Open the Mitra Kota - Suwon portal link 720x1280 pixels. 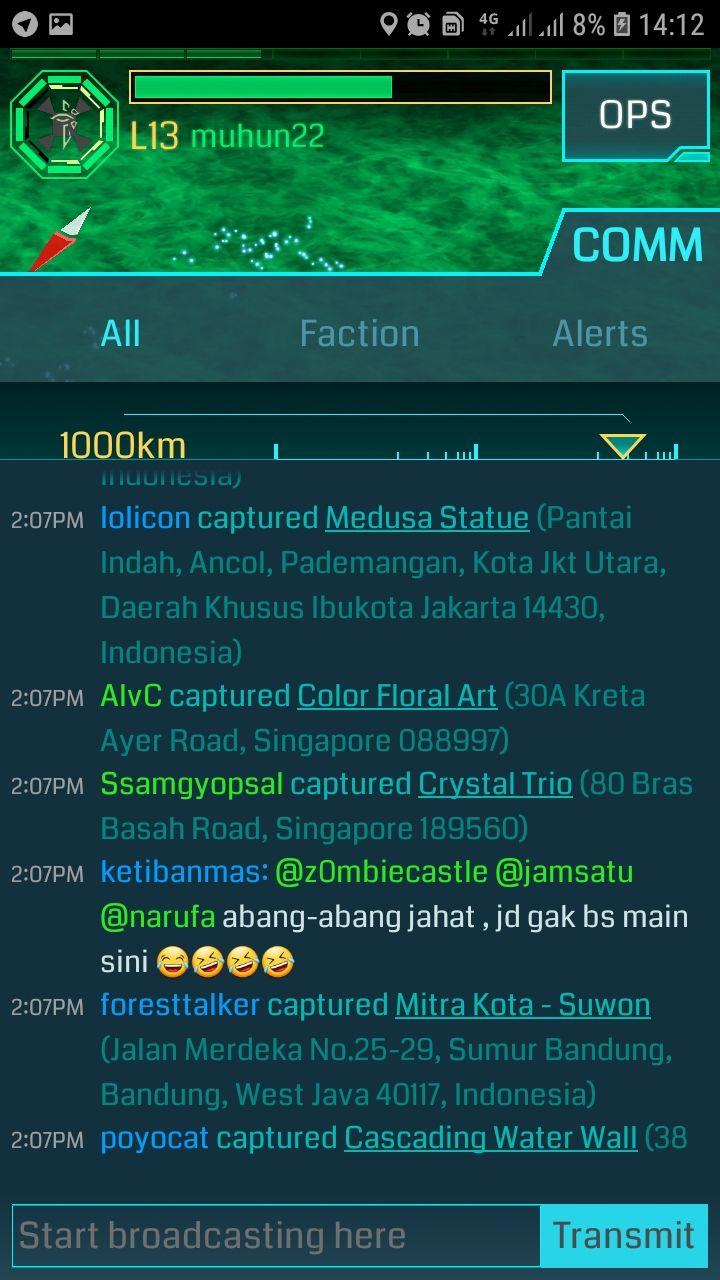point(523,1005)
